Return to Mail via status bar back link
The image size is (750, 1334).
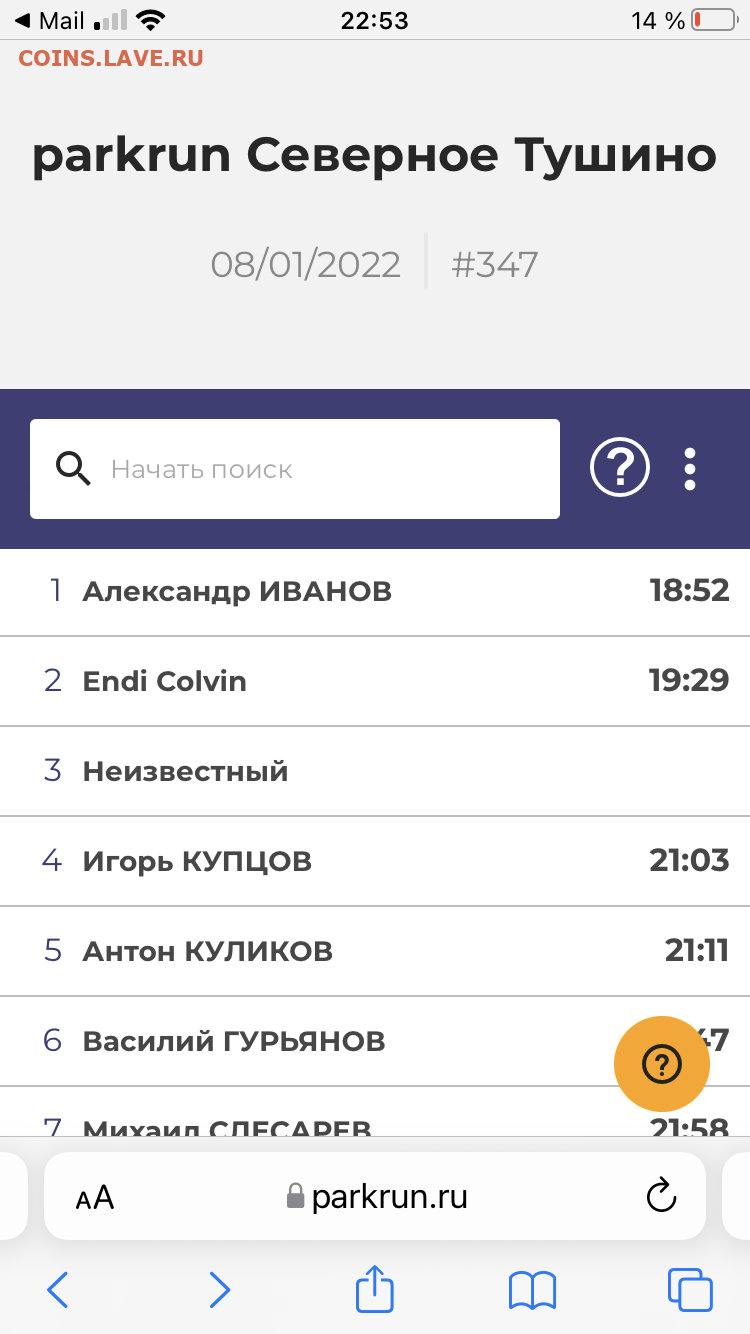click(49, 20)
